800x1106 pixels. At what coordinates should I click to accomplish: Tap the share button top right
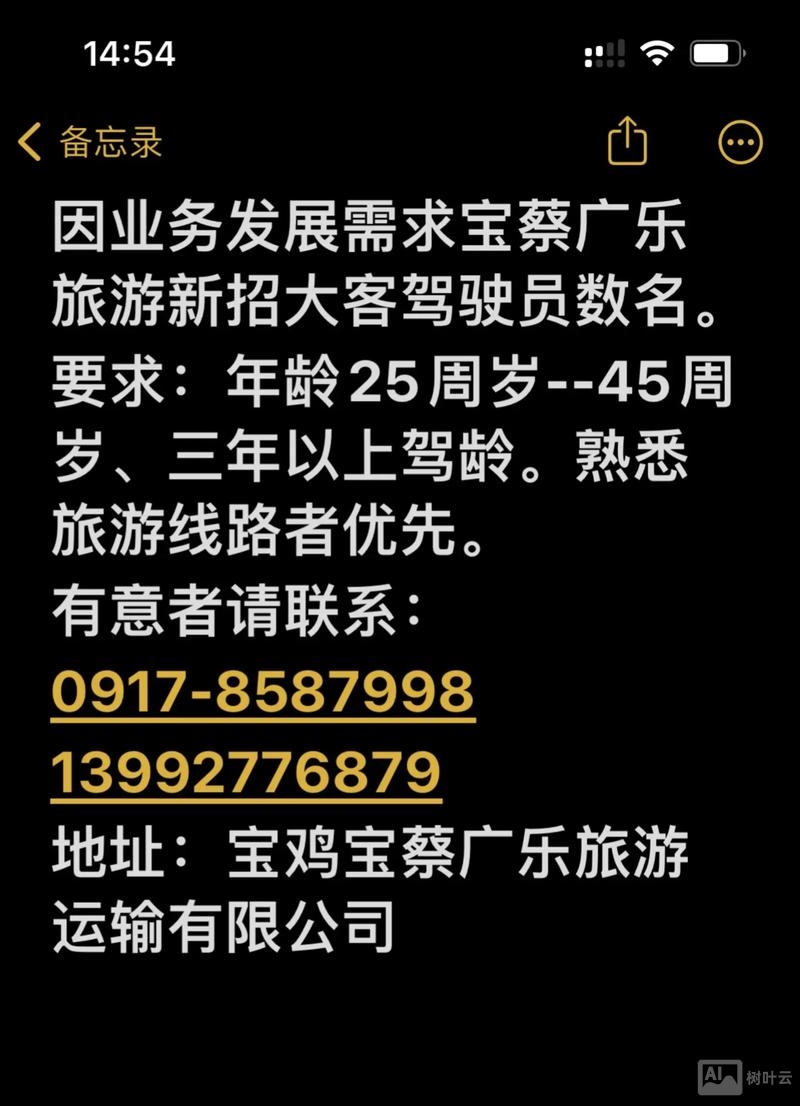(x=626, y=141)
